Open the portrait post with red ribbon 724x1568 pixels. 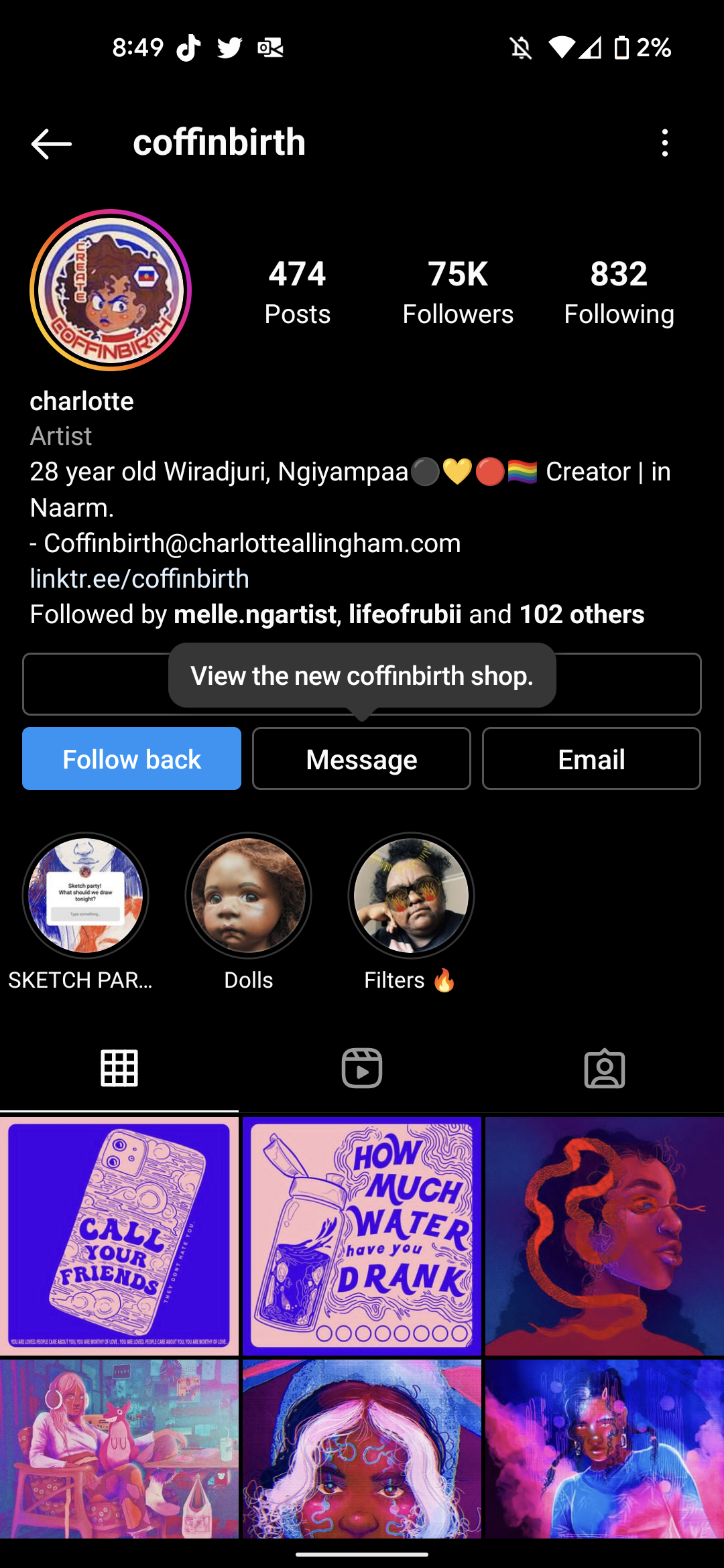click(x=605, y=1236)
